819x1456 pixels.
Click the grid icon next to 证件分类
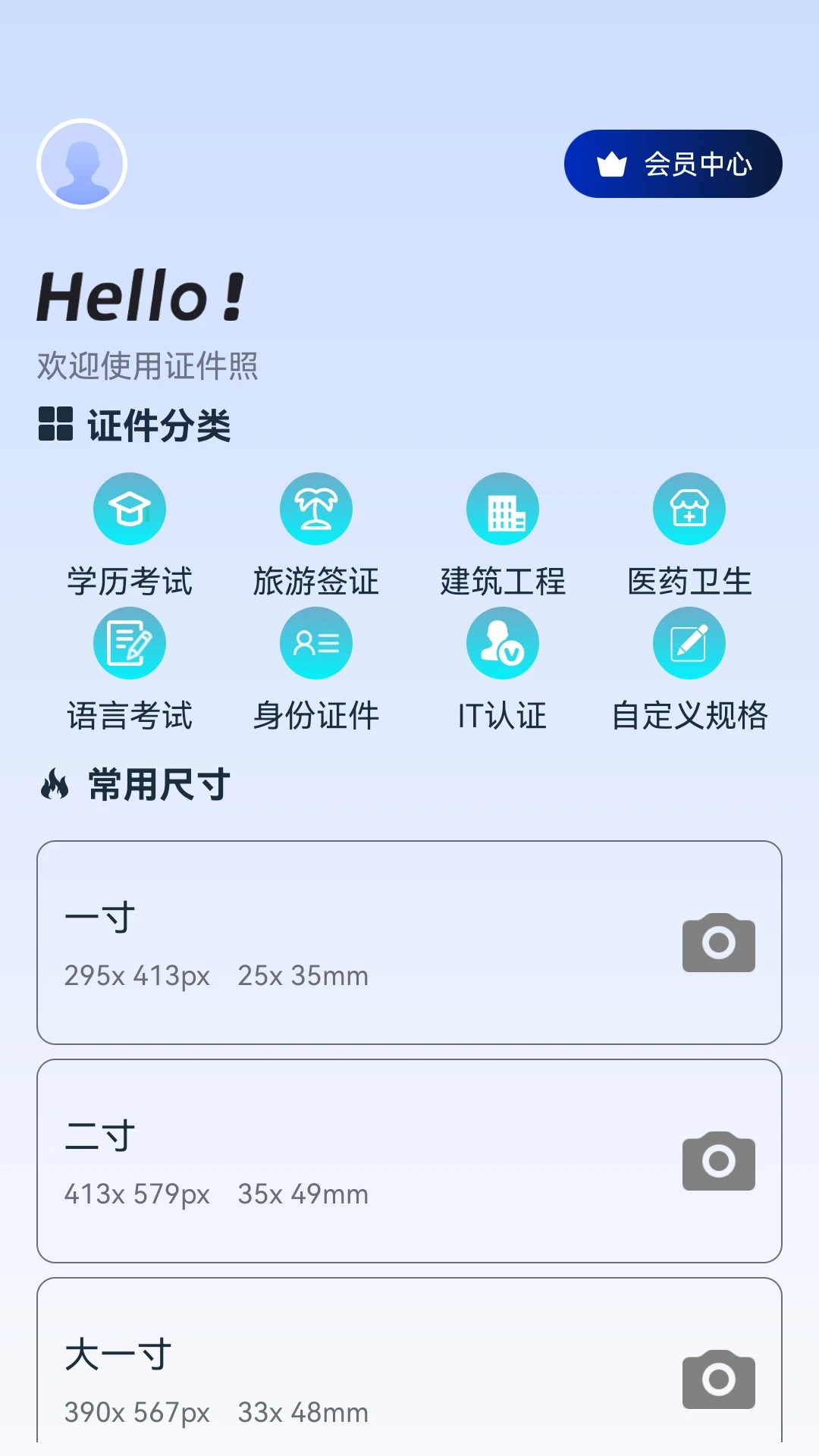click(55, 425)
